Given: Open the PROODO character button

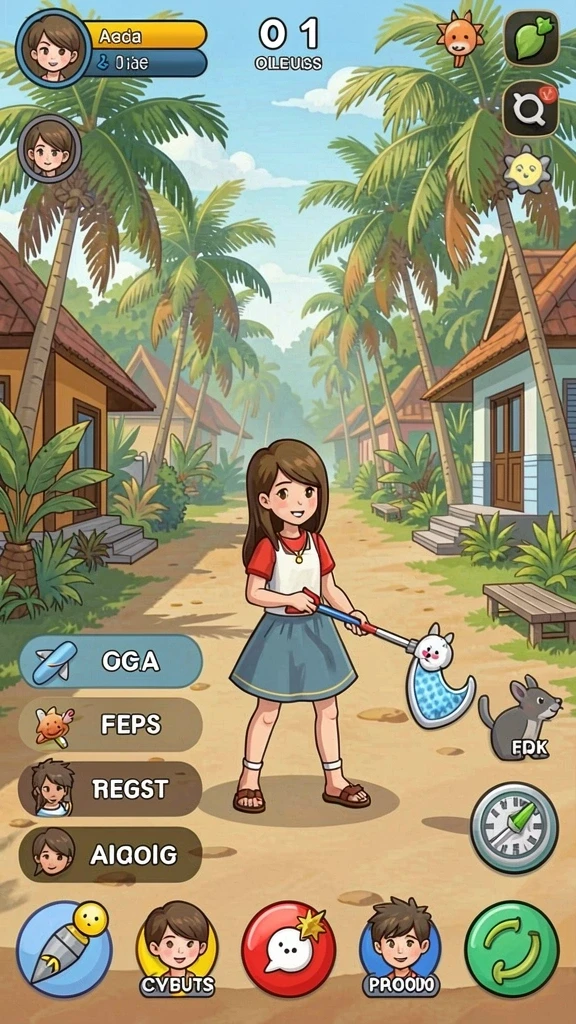Looking at the screenshot, I should tap(400, 947).
